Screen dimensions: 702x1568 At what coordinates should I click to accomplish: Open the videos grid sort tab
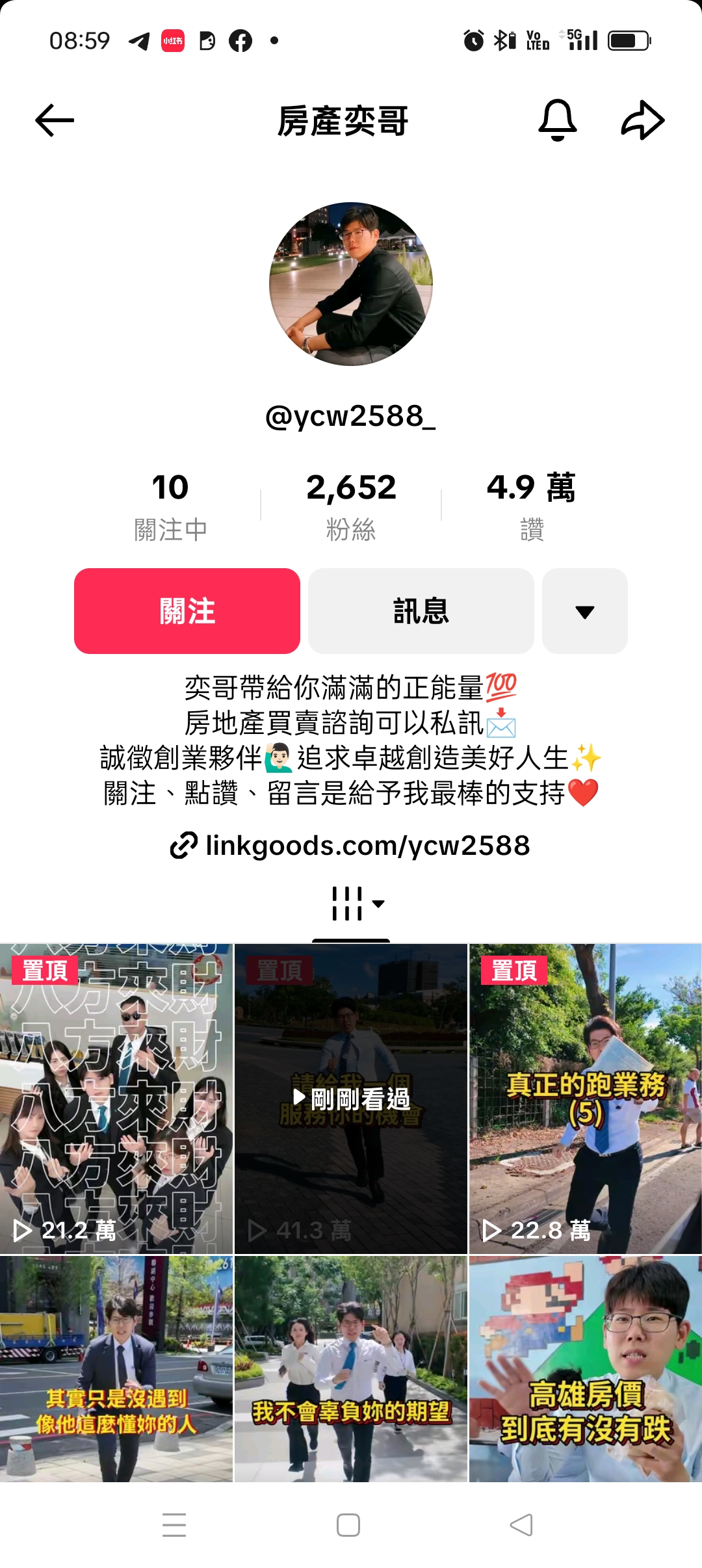pos(356,904)
